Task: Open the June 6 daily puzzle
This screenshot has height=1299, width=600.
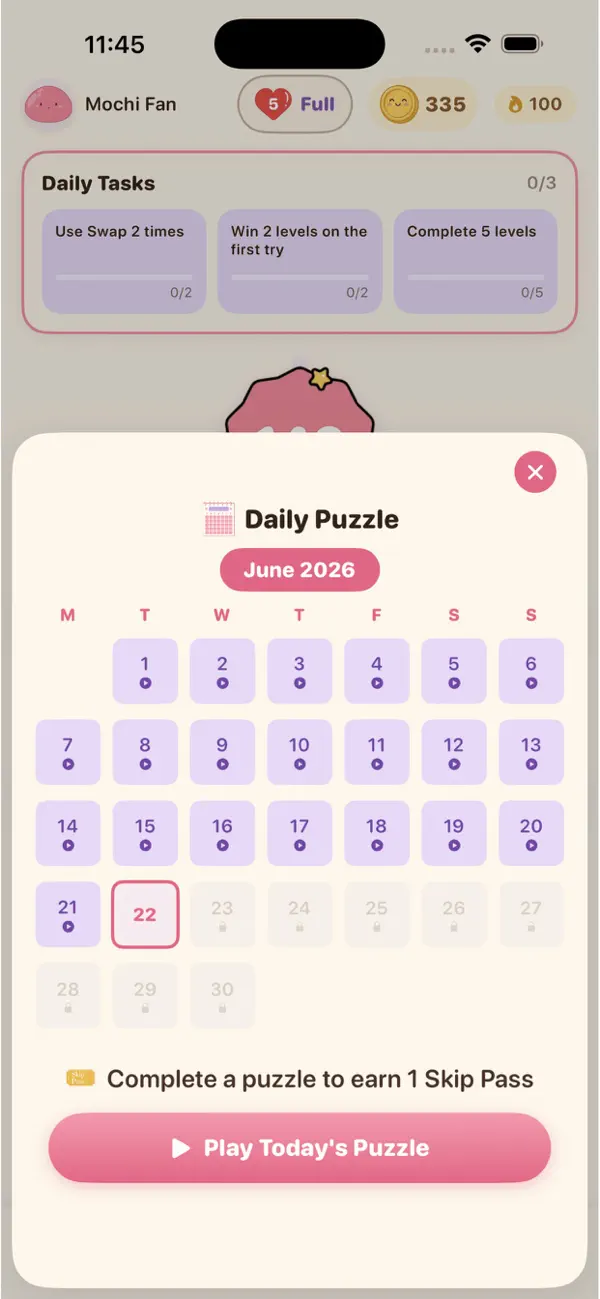Action: tap(531, 671)
